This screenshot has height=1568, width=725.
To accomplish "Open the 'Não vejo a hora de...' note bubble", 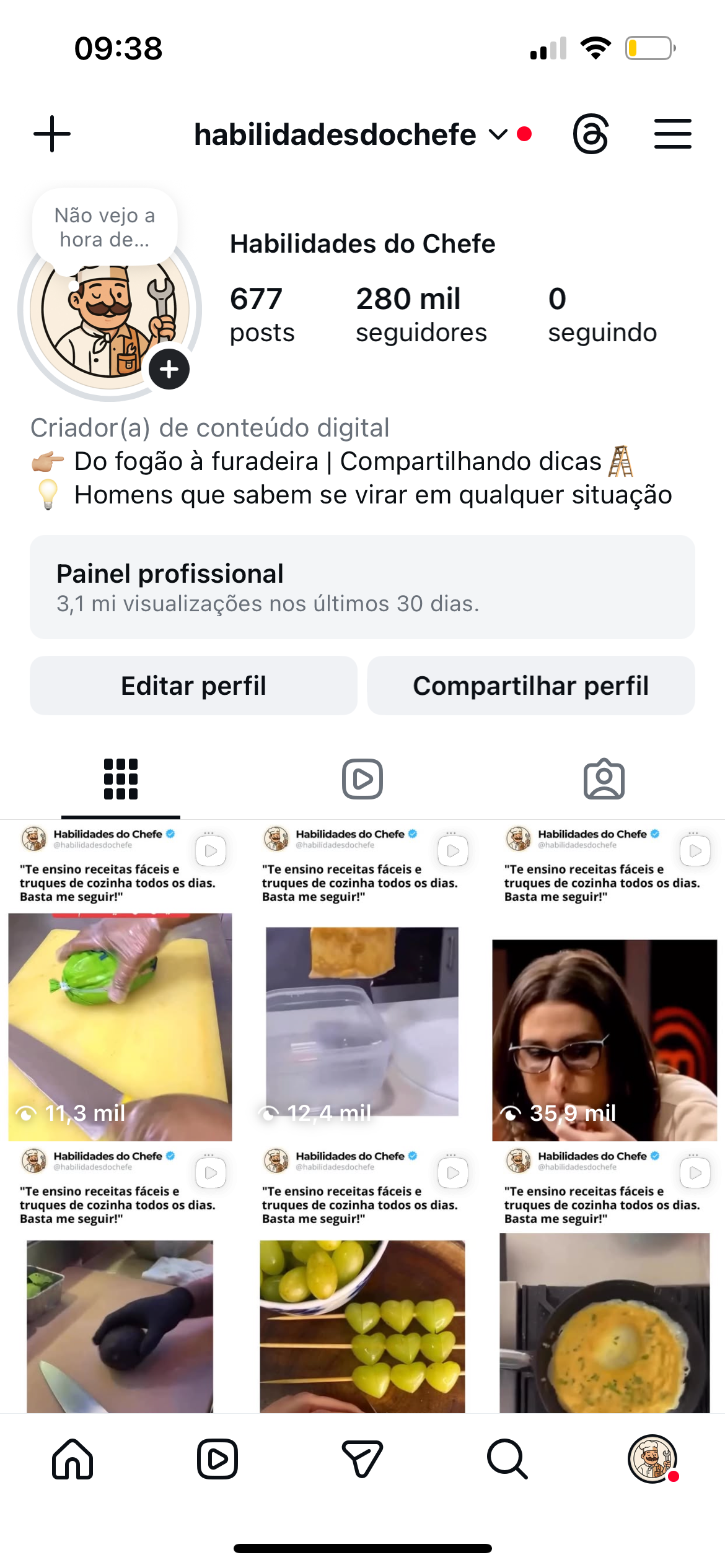I will tap(105, 227).
